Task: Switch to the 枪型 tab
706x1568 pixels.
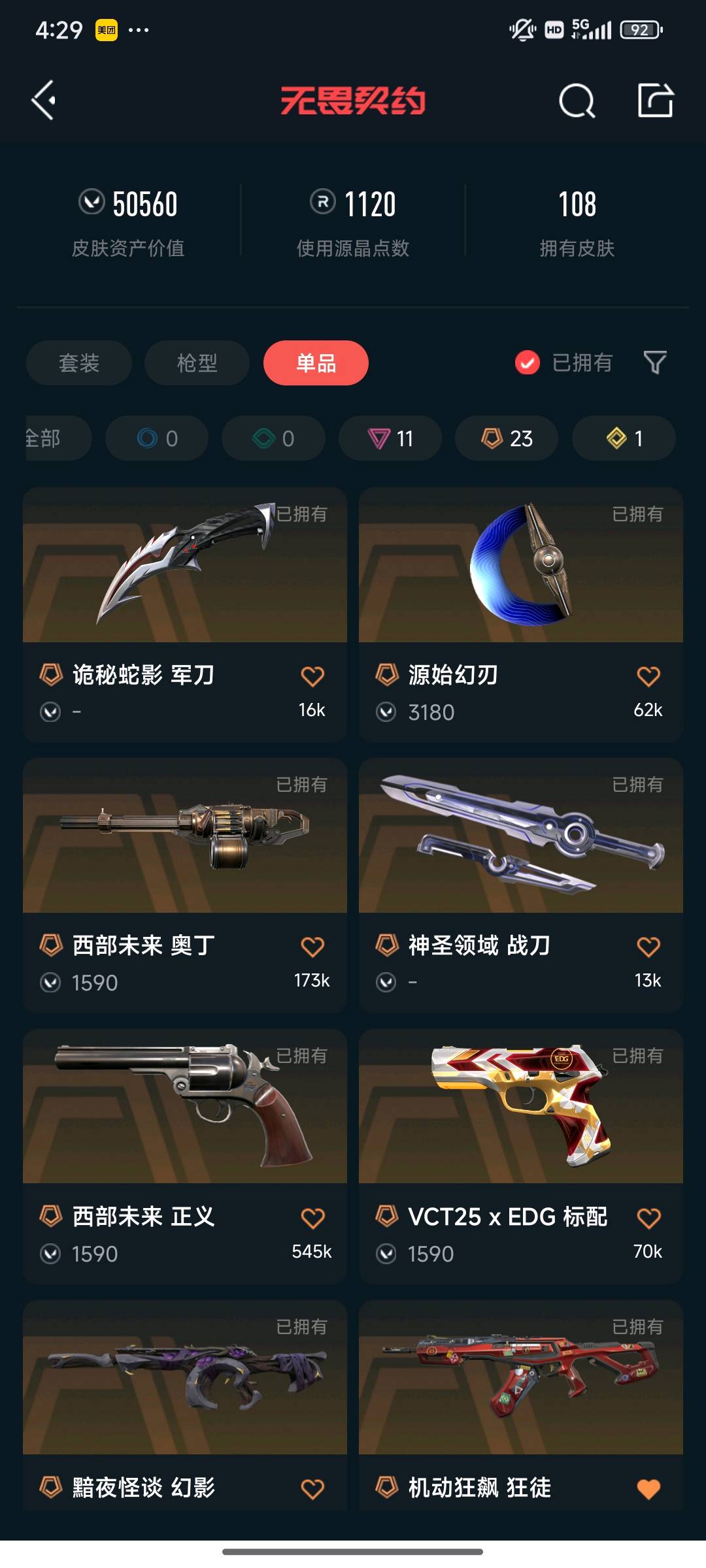Action: click(197, 363)
